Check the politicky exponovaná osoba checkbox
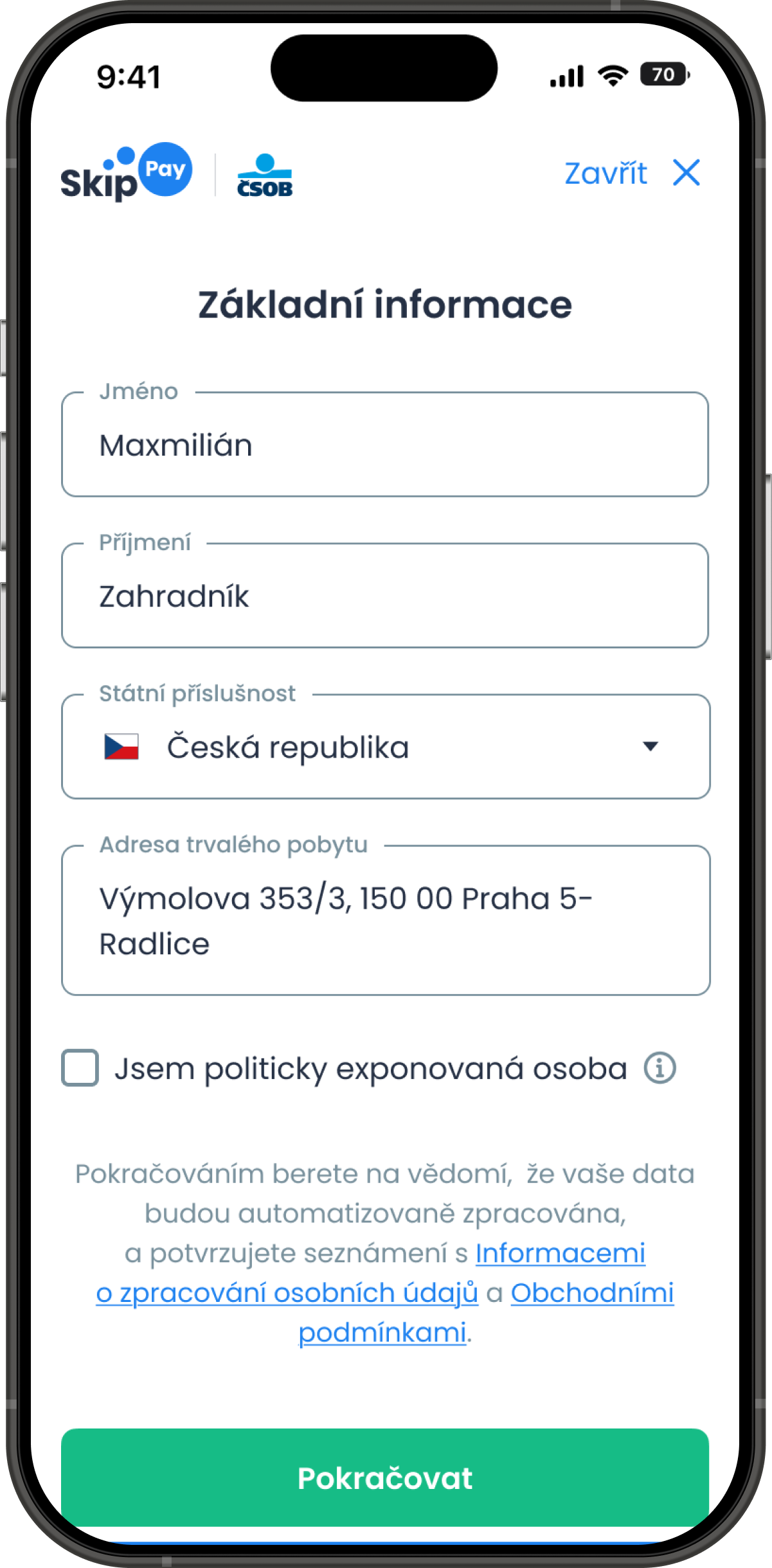The width and height of the screenshot is (772, 1568). point(80,1068)
